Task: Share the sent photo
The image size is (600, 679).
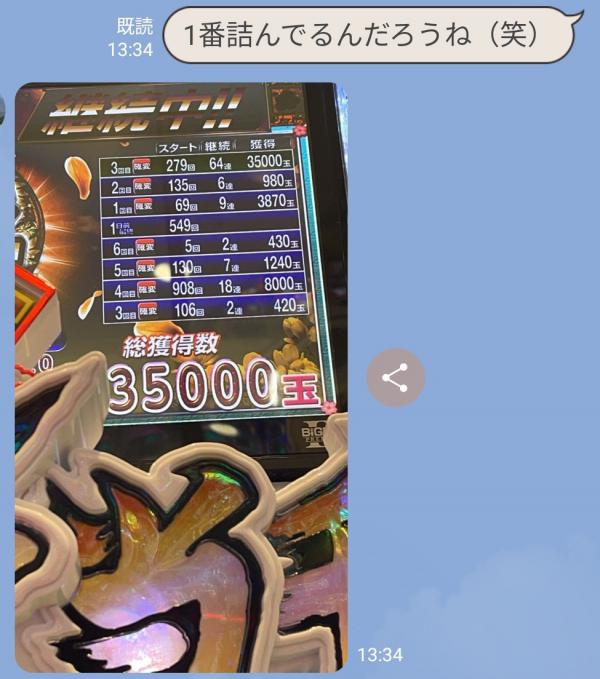Action: pos(395,378)
